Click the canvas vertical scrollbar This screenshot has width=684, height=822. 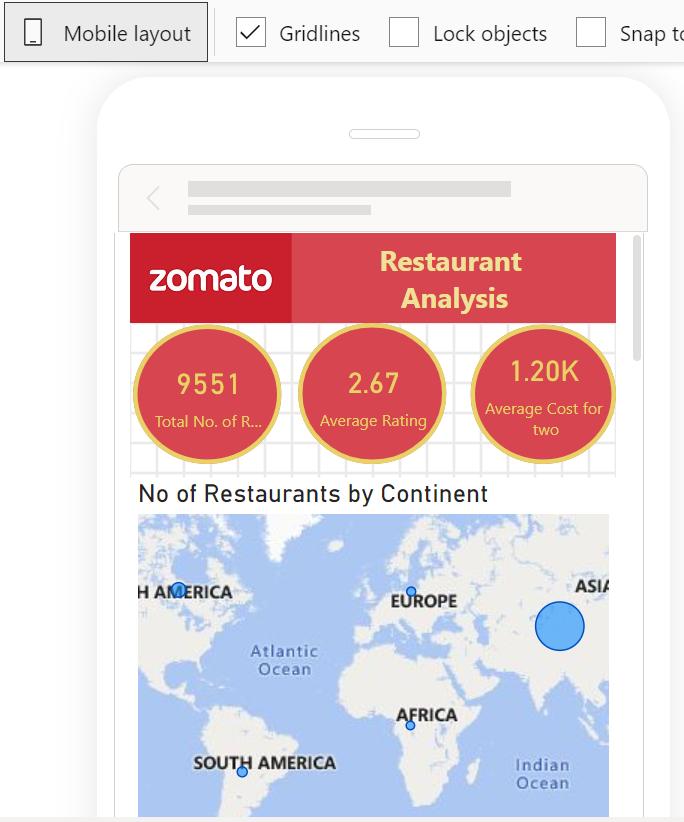(638, 300)
